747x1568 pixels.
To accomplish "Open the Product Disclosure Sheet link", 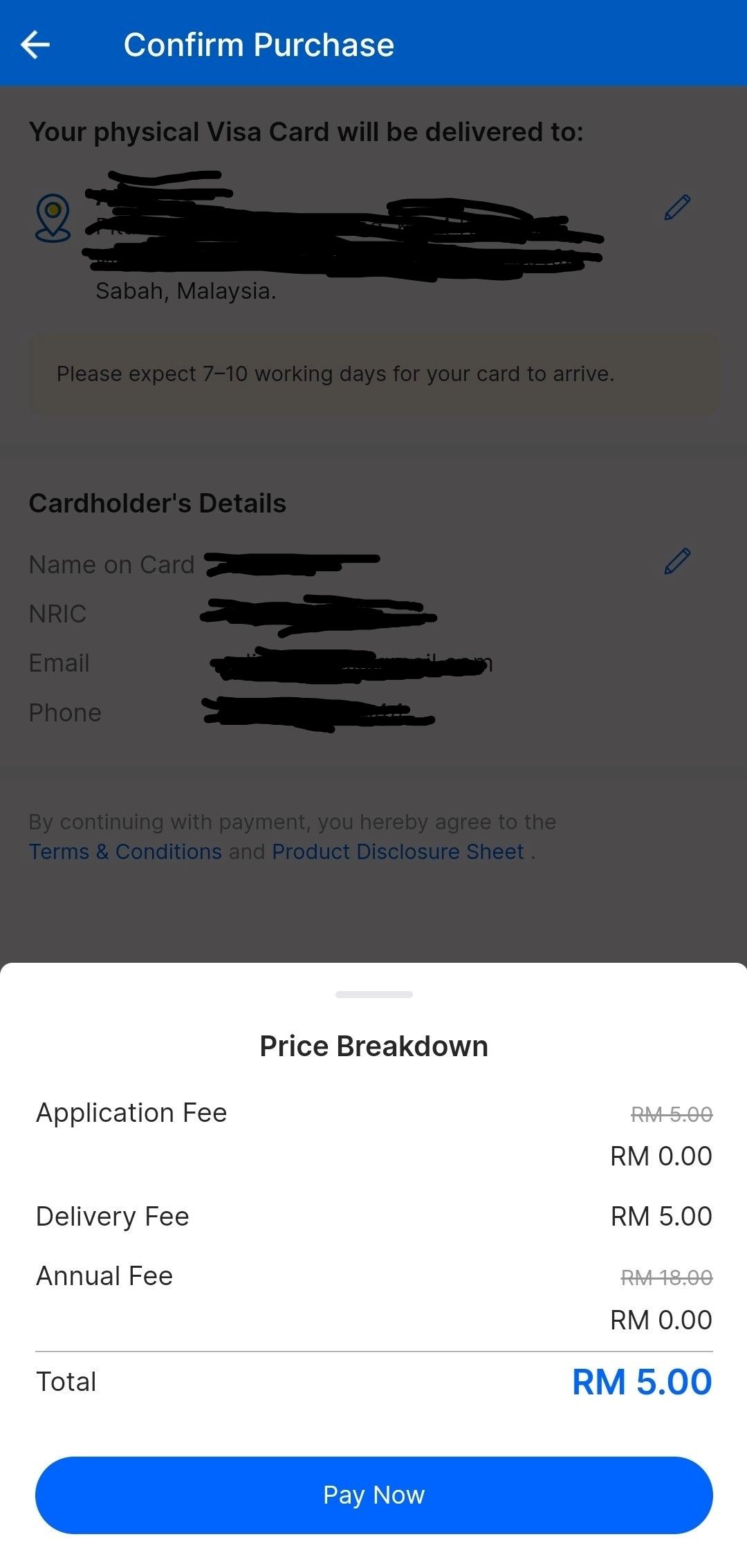I will pos(396,851).
